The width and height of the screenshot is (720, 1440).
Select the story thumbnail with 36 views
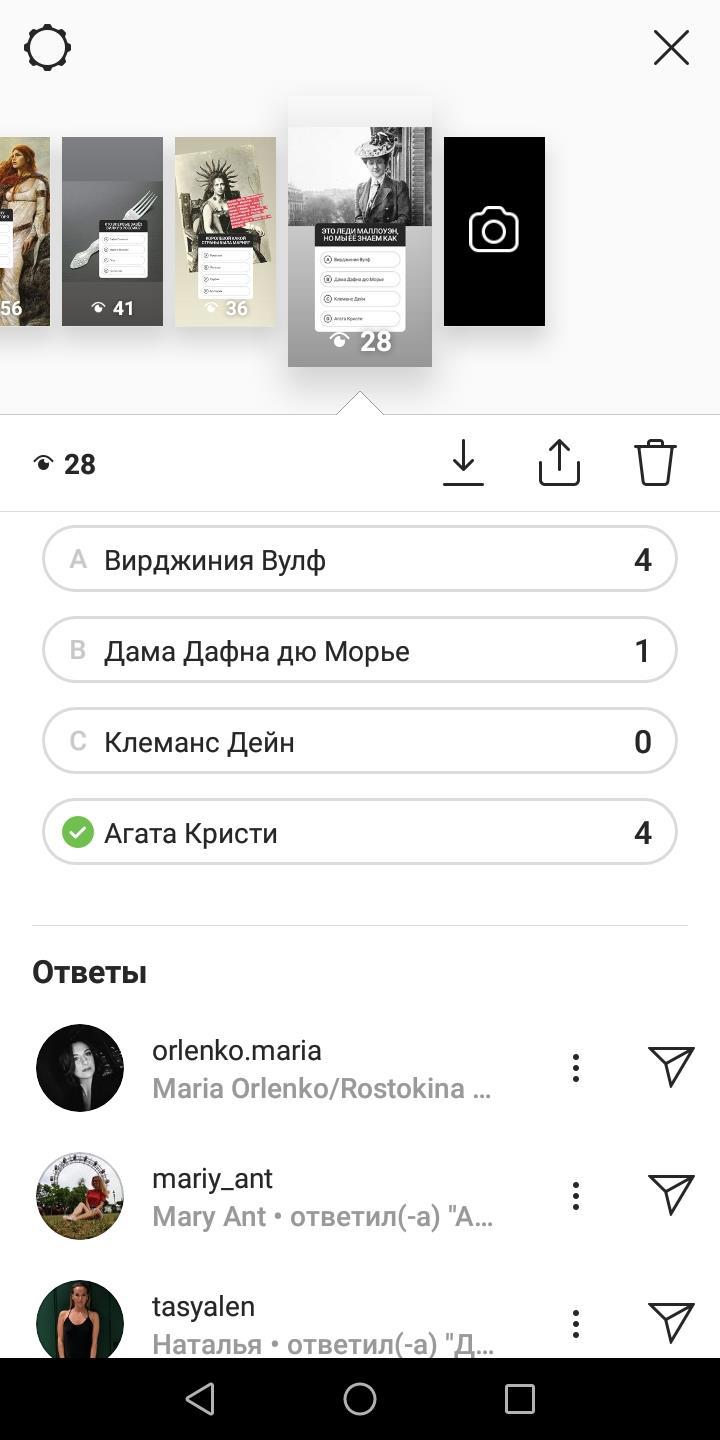tap(225, 231)
